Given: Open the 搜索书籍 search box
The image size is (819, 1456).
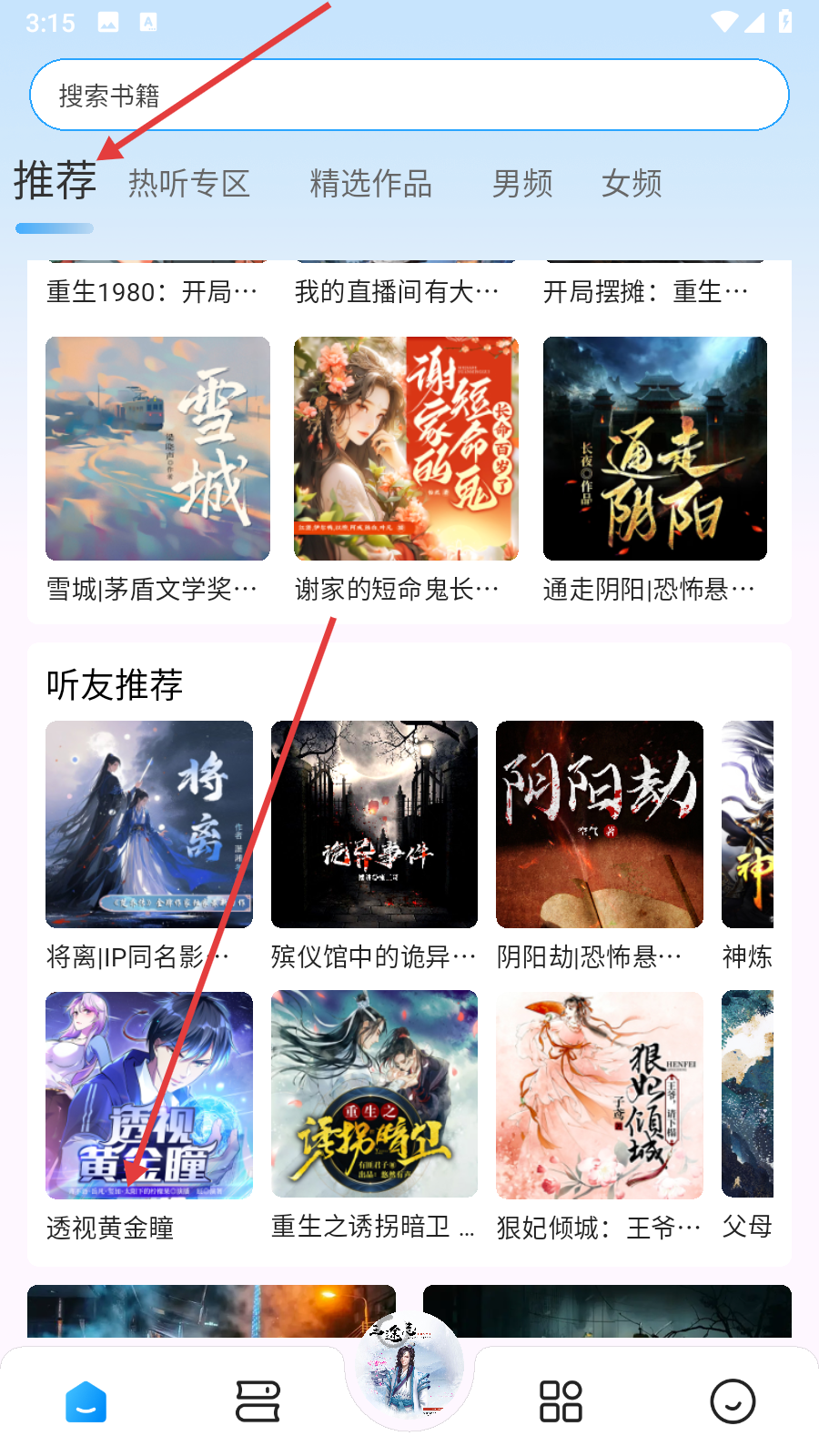Looking at the screenshot, I should [x=409, y=95].
